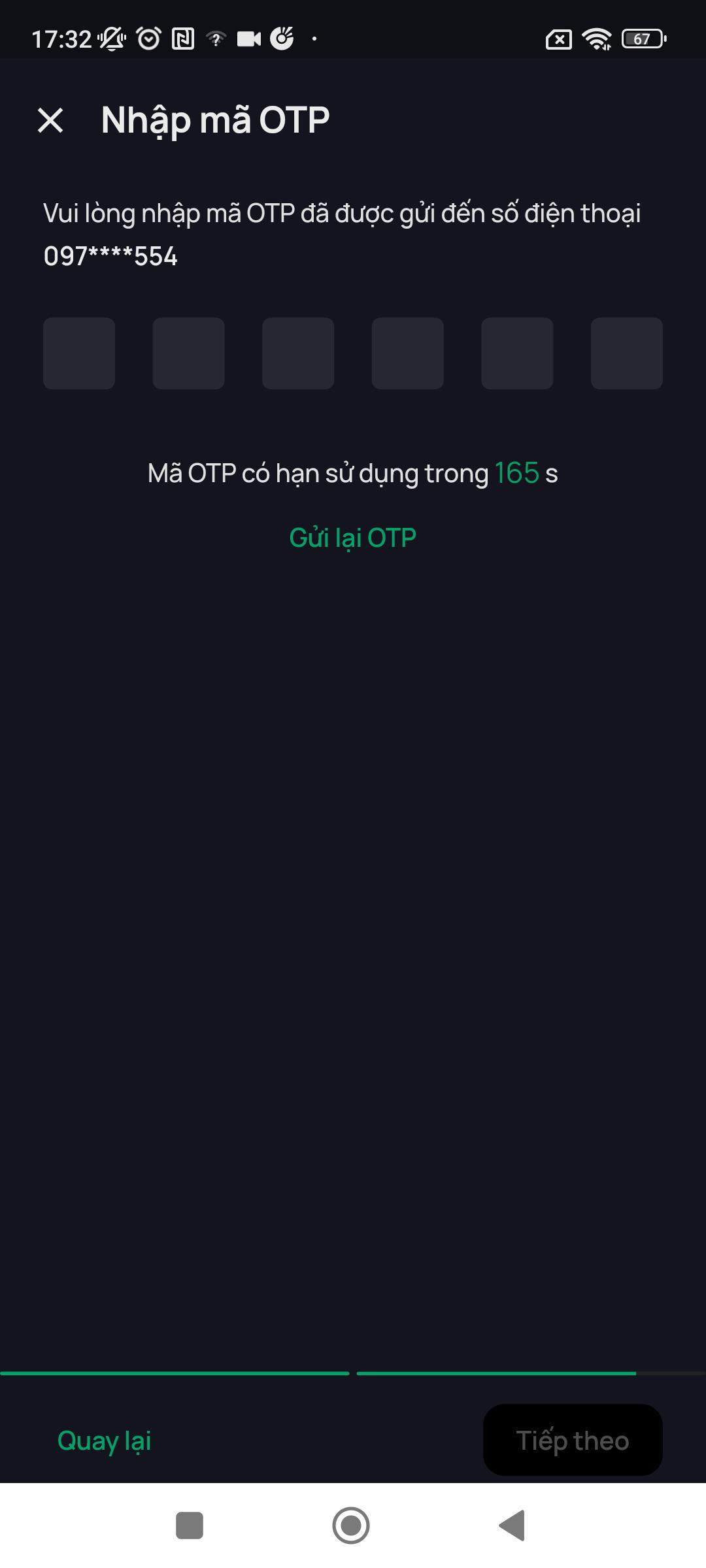Tap the screen recording icon in status bar

pyautogui.click(x=248, y=39)
